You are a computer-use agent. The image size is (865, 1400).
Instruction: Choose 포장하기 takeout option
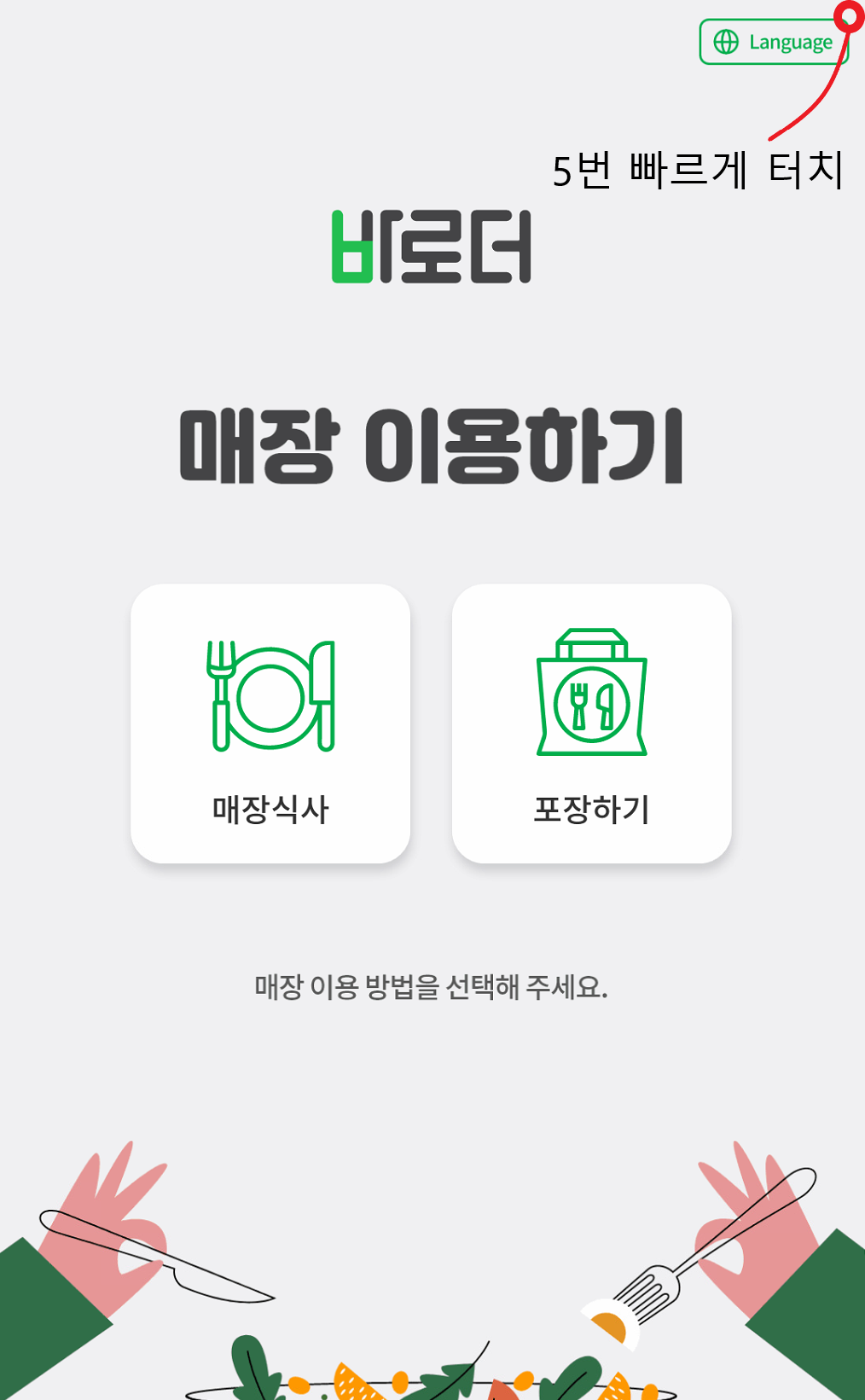591,723
